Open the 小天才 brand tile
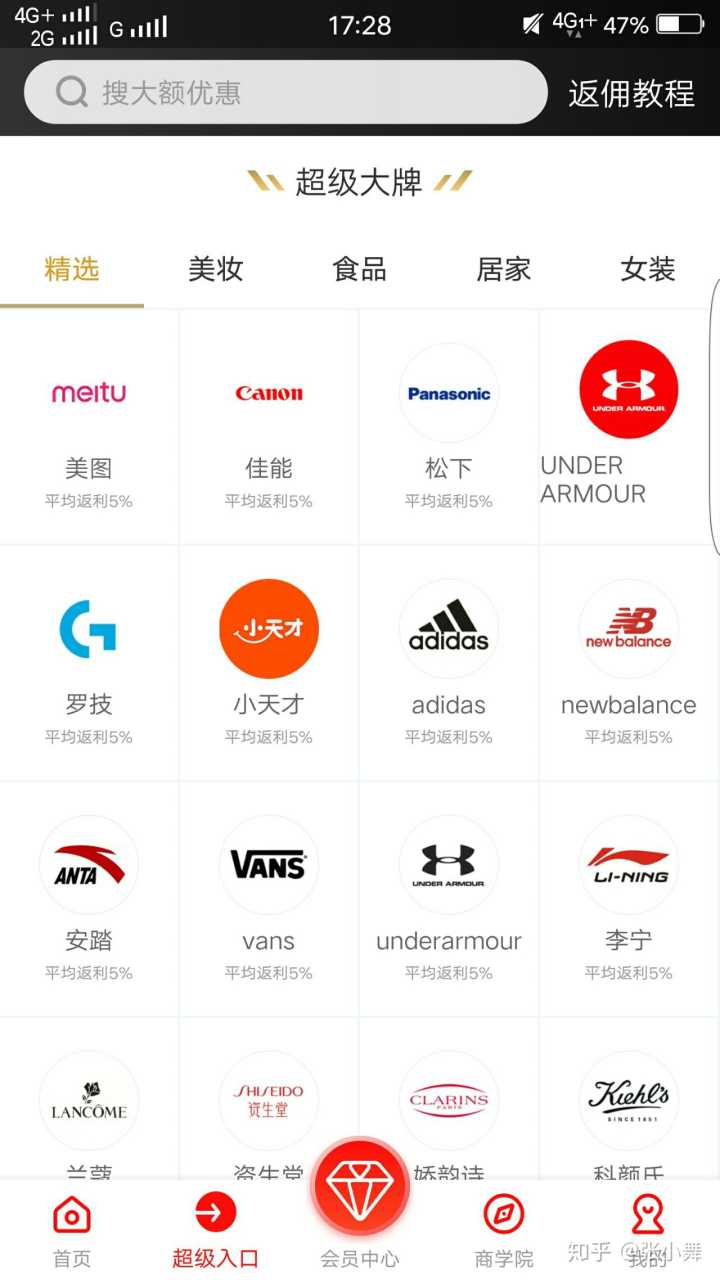 [269, 662]
